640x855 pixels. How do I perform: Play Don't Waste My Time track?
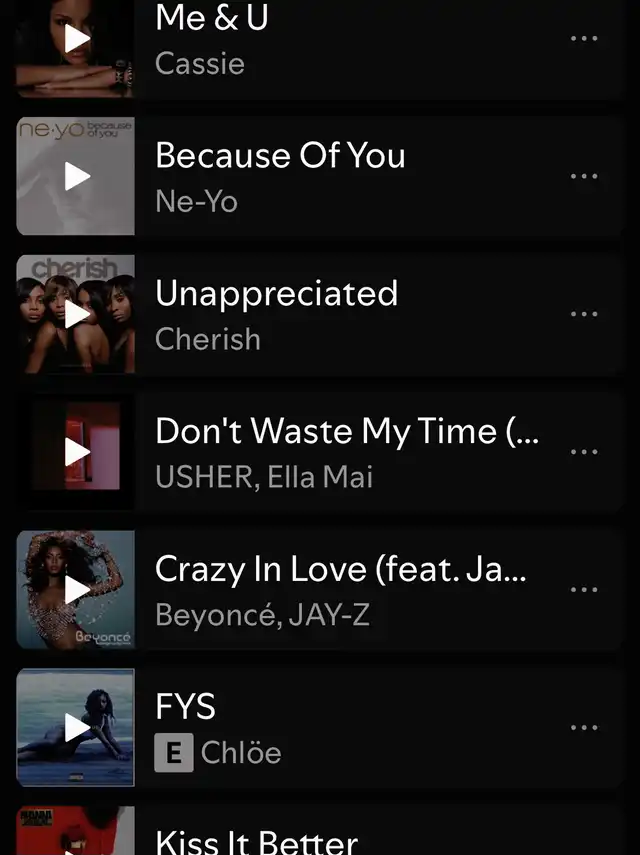click(x=76, y=452)
